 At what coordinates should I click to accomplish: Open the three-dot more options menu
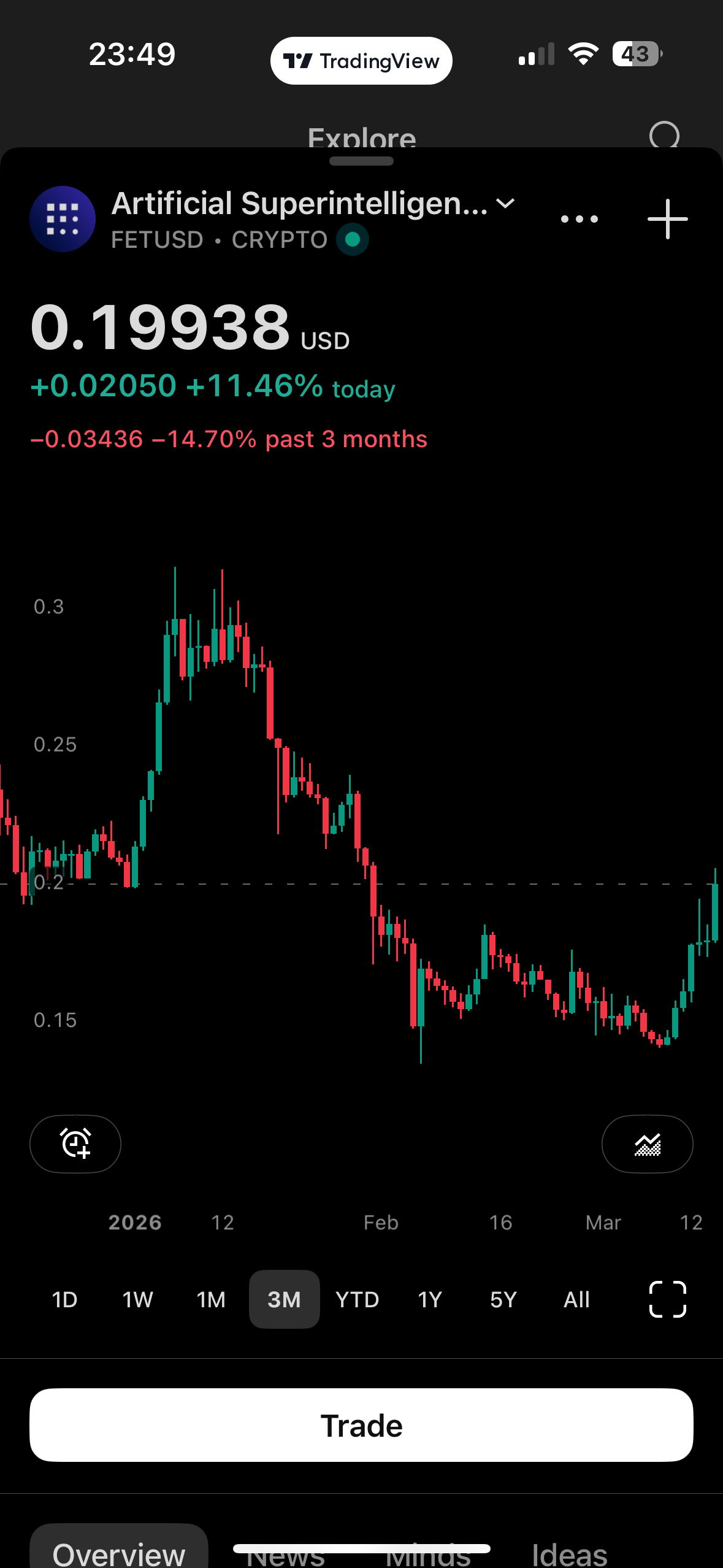click(x=579, y=219)
